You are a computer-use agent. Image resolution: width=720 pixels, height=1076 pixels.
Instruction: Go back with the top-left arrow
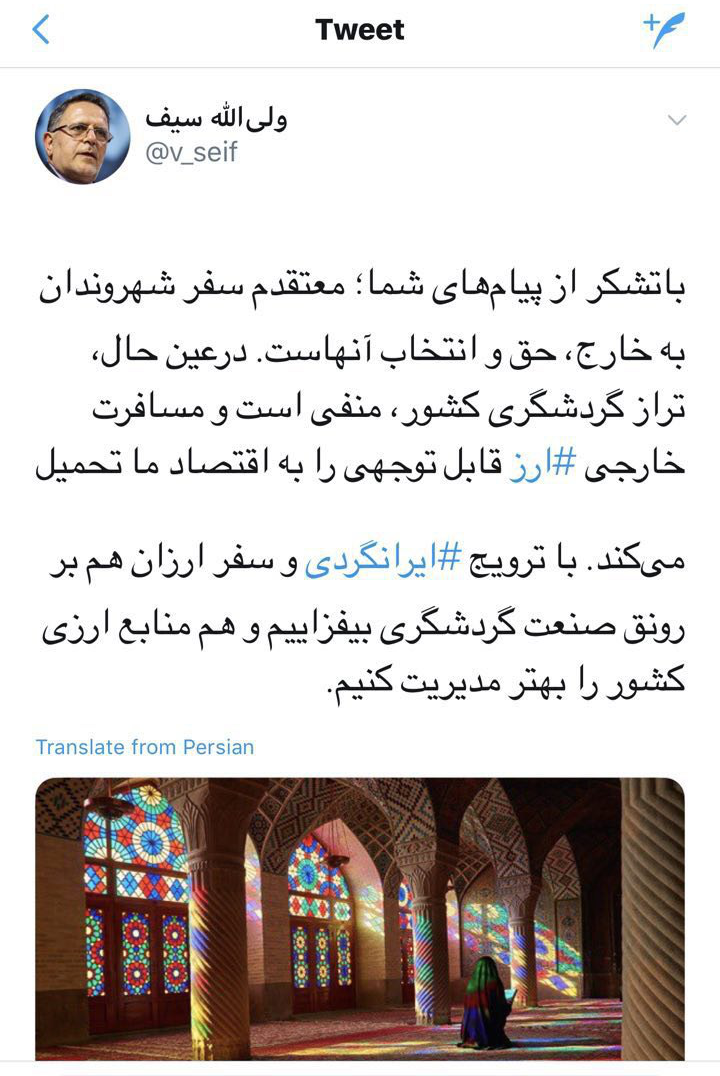point(41,31)
